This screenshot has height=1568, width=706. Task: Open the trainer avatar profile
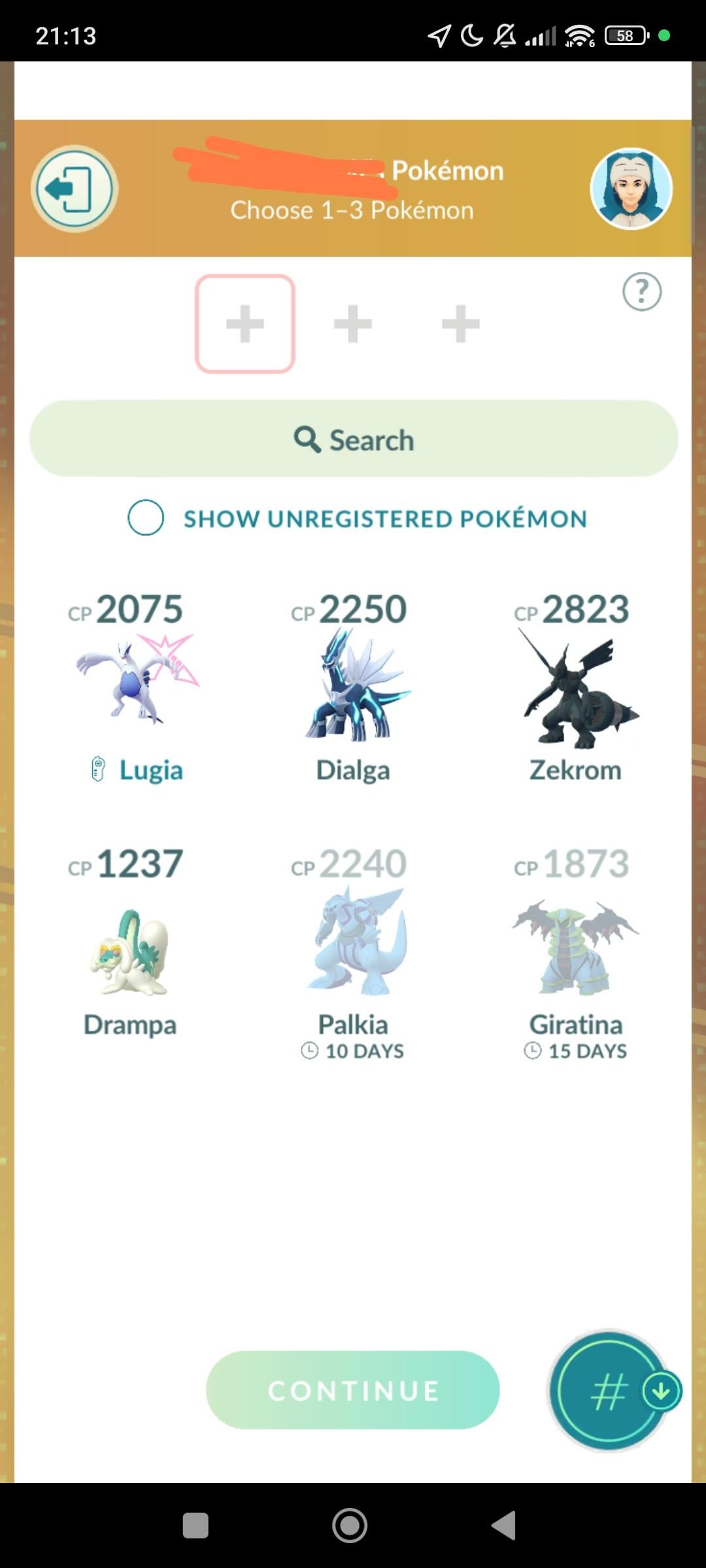point(631,189)
